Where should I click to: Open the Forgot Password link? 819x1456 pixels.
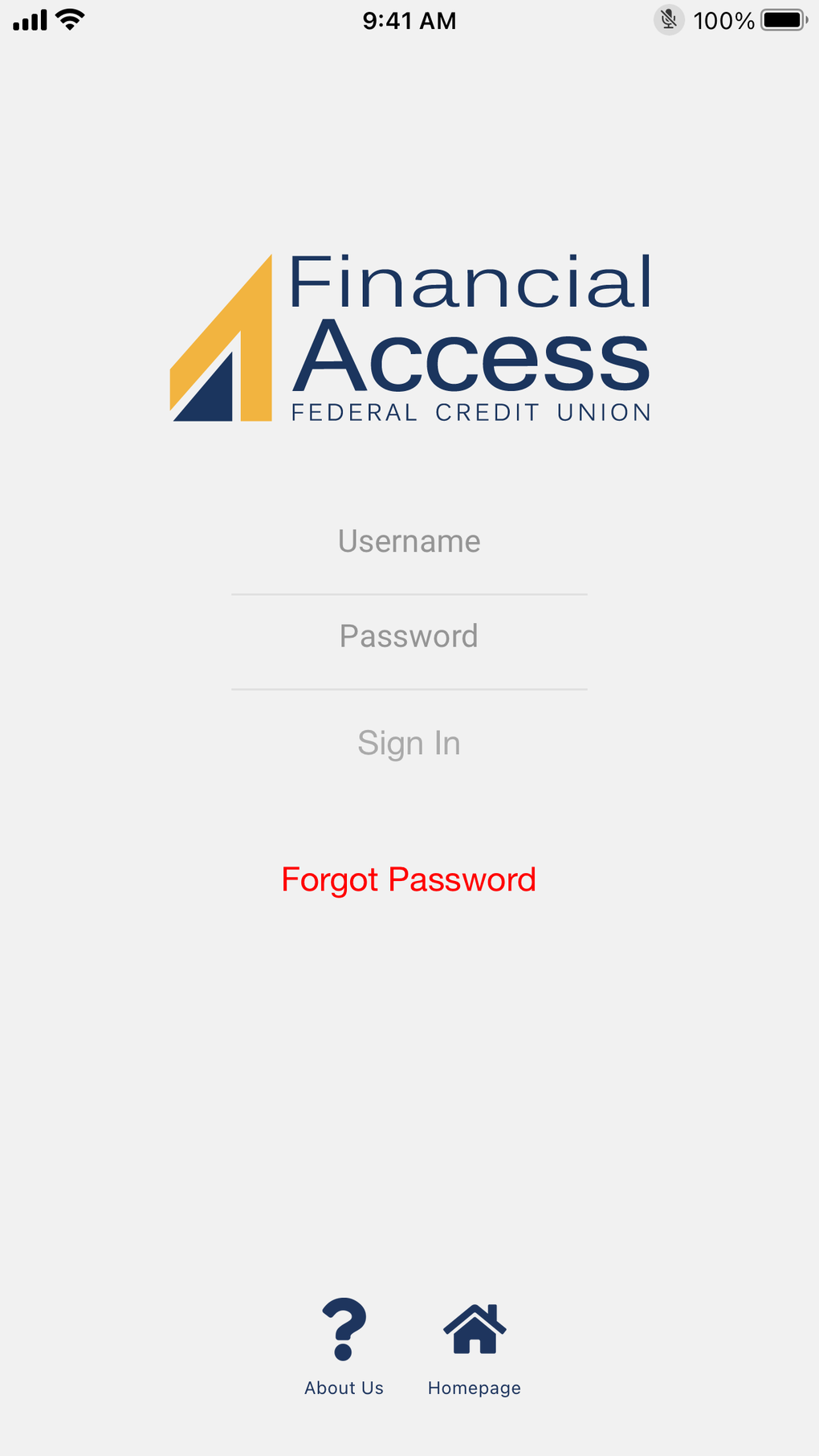tap(408, 880)
